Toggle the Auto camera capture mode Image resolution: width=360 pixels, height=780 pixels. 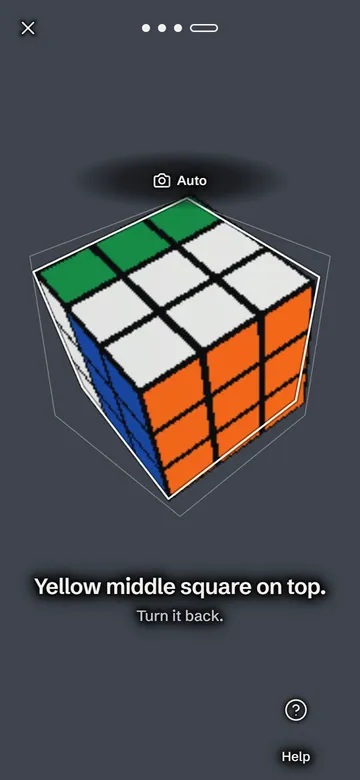[180, 181]
